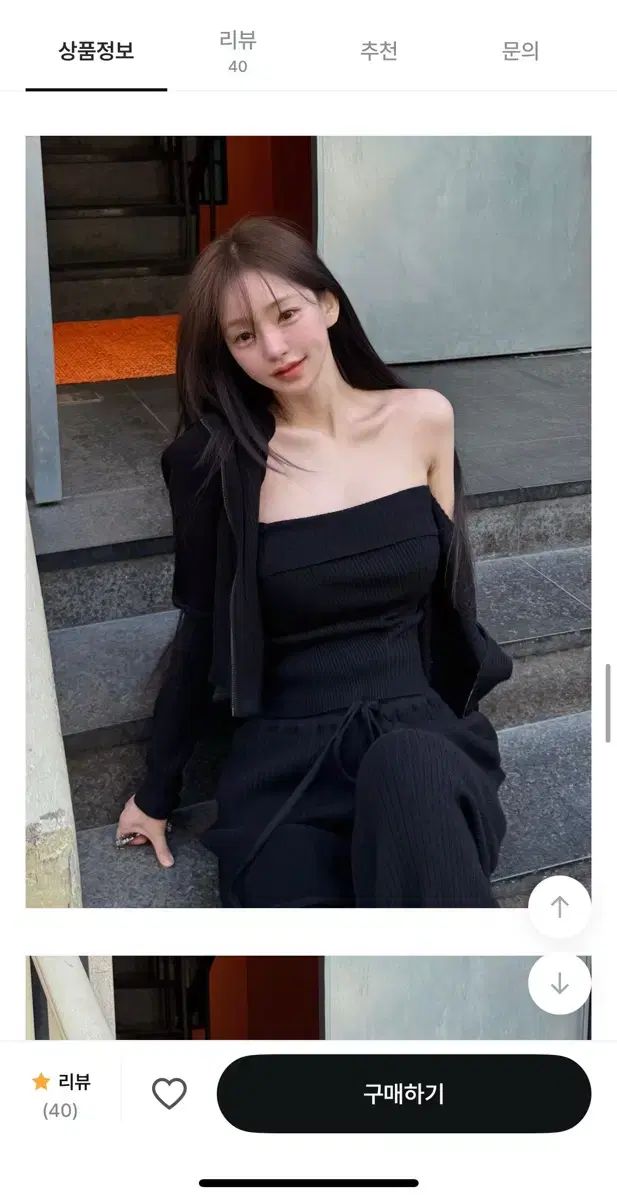This screenshot has width=617, height=1200.
Task: Open the 문의 tab
Action: (520, 51)
